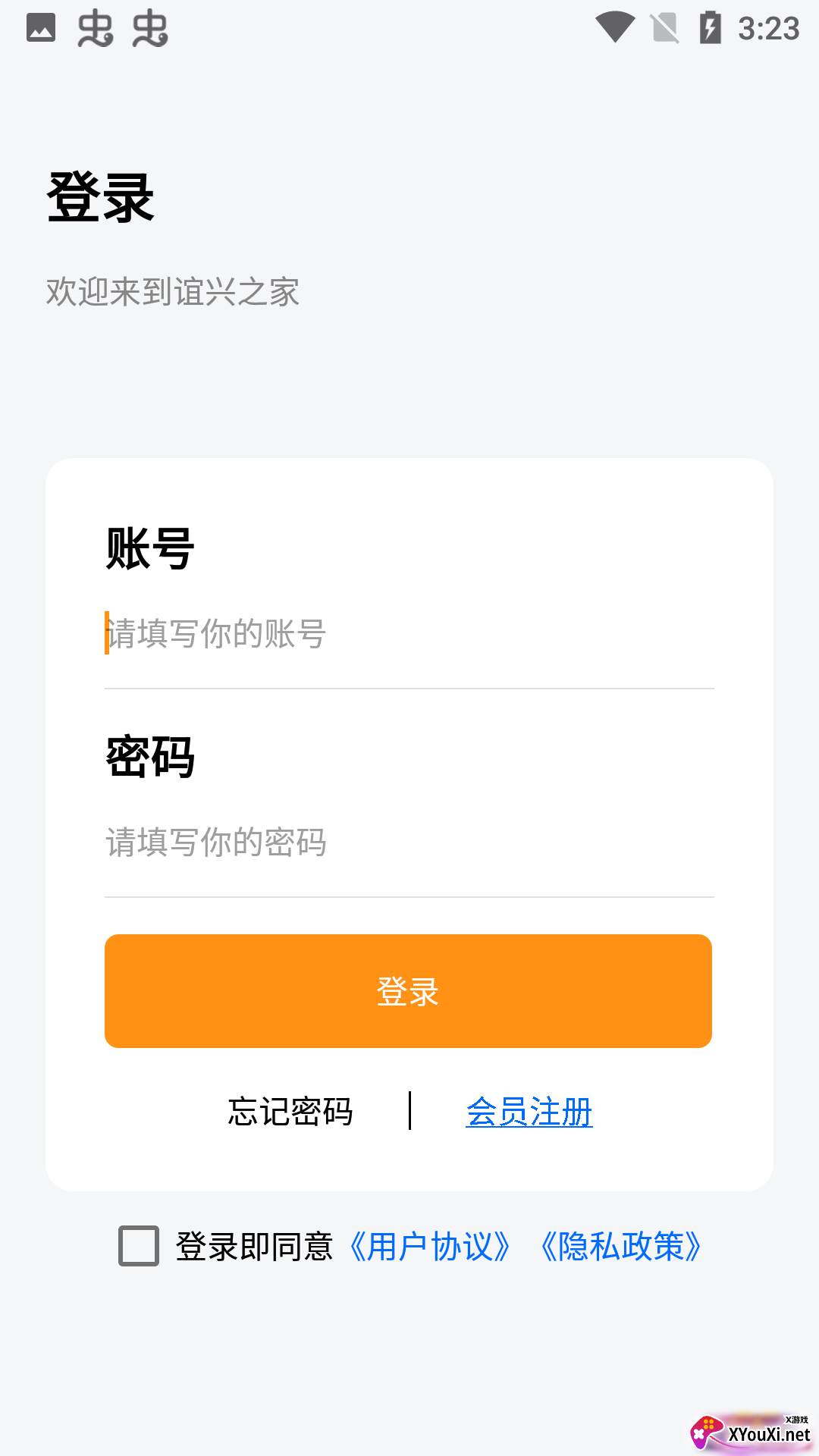This screenshot has width=819, height=1456.
Task: Tap the orange 登录 login button
Action: coord(408,991)
